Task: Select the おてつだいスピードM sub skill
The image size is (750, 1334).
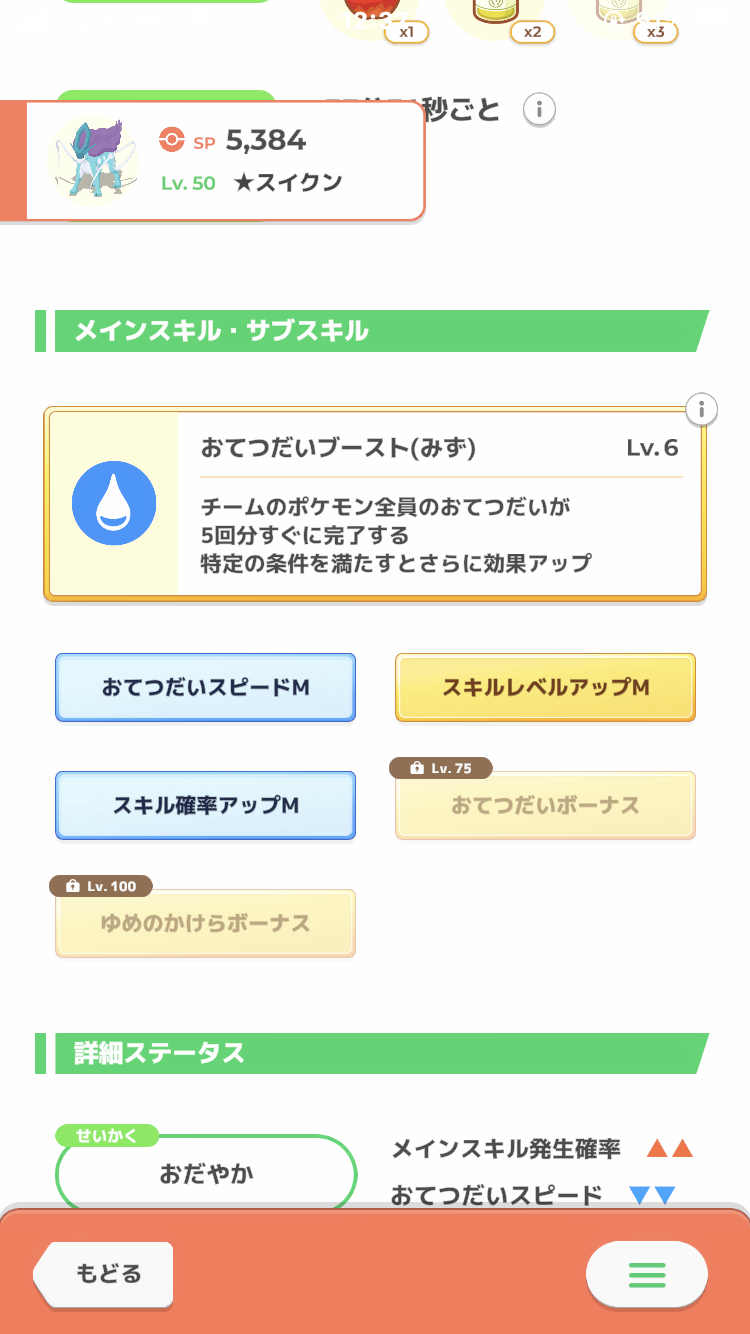Action: pos(205,688)
